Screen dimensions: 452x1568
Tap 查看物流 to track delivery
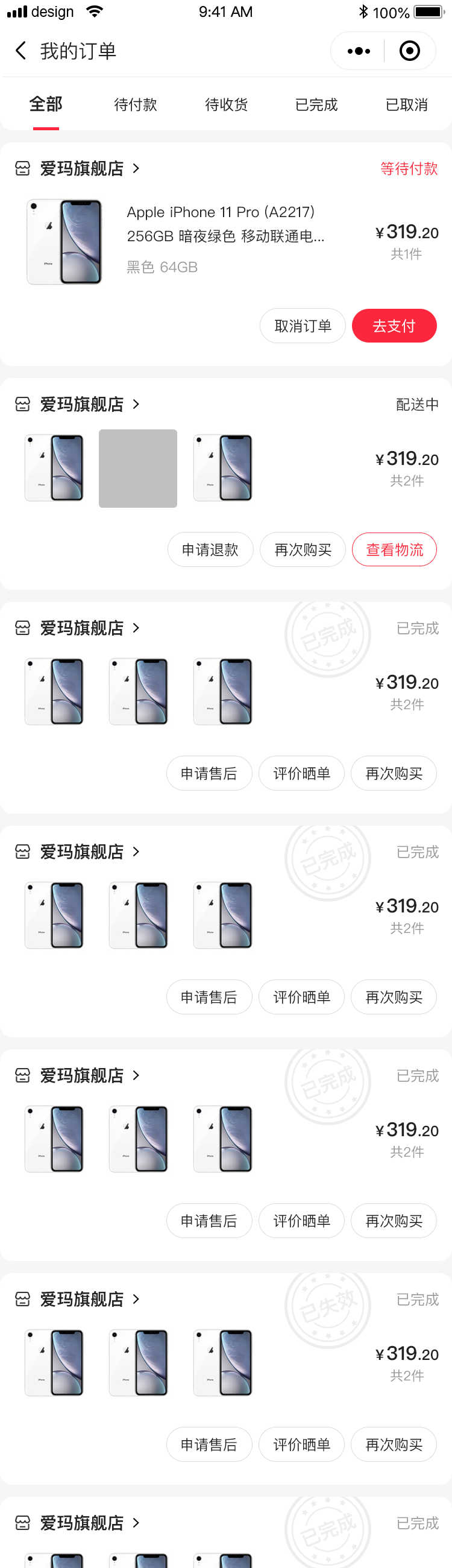pos(394,549)
